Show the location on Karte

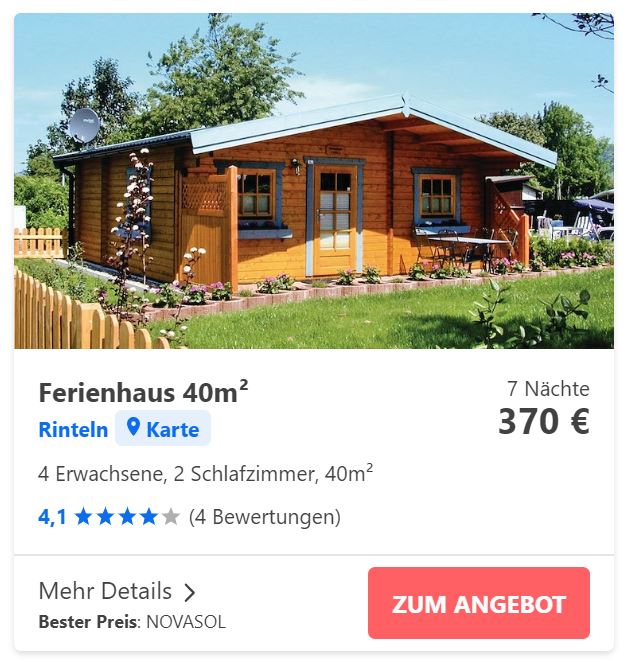[163, 430]
